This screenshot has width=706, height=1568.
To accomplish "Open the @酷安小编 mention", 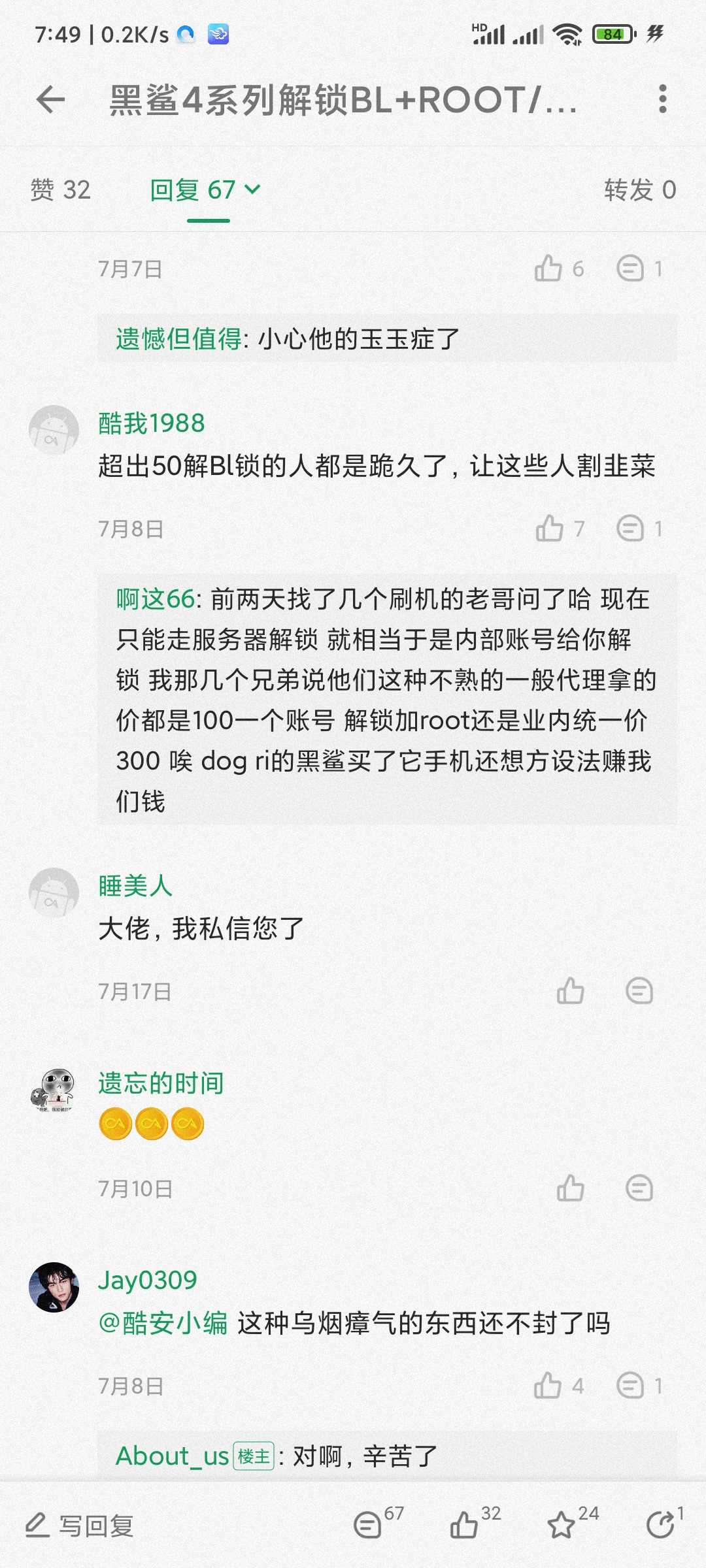I will [163, 1323].
